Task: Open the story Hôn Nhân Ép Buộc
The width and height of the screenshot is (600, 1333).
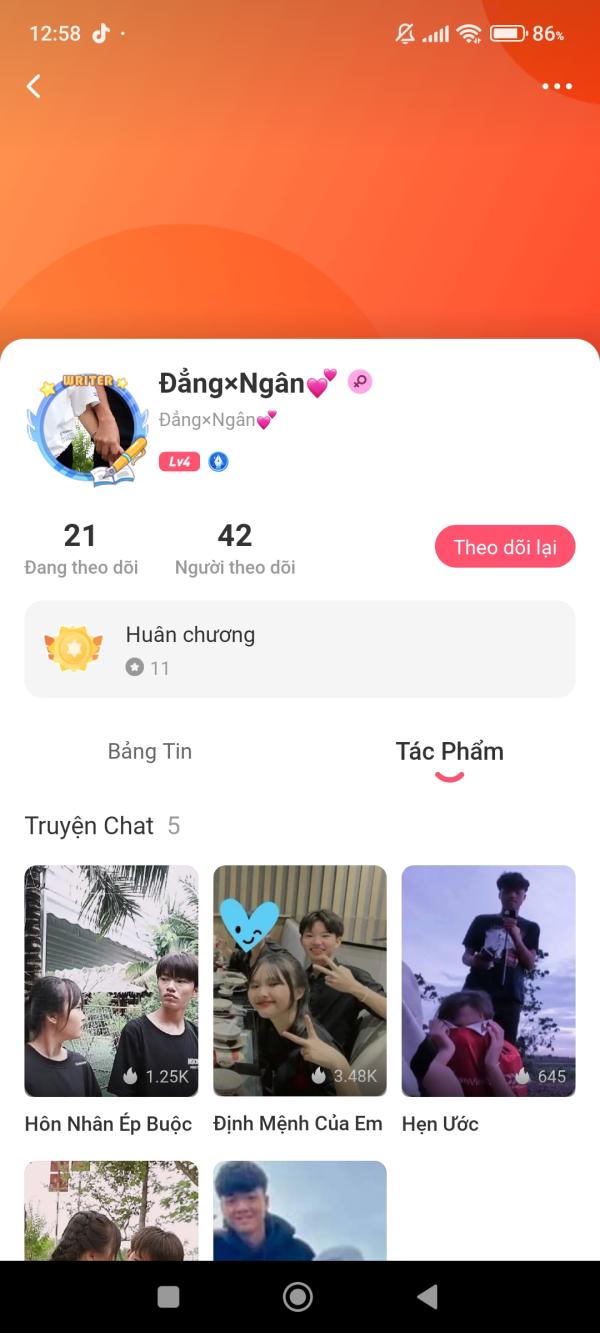Action: coord(111,981)
